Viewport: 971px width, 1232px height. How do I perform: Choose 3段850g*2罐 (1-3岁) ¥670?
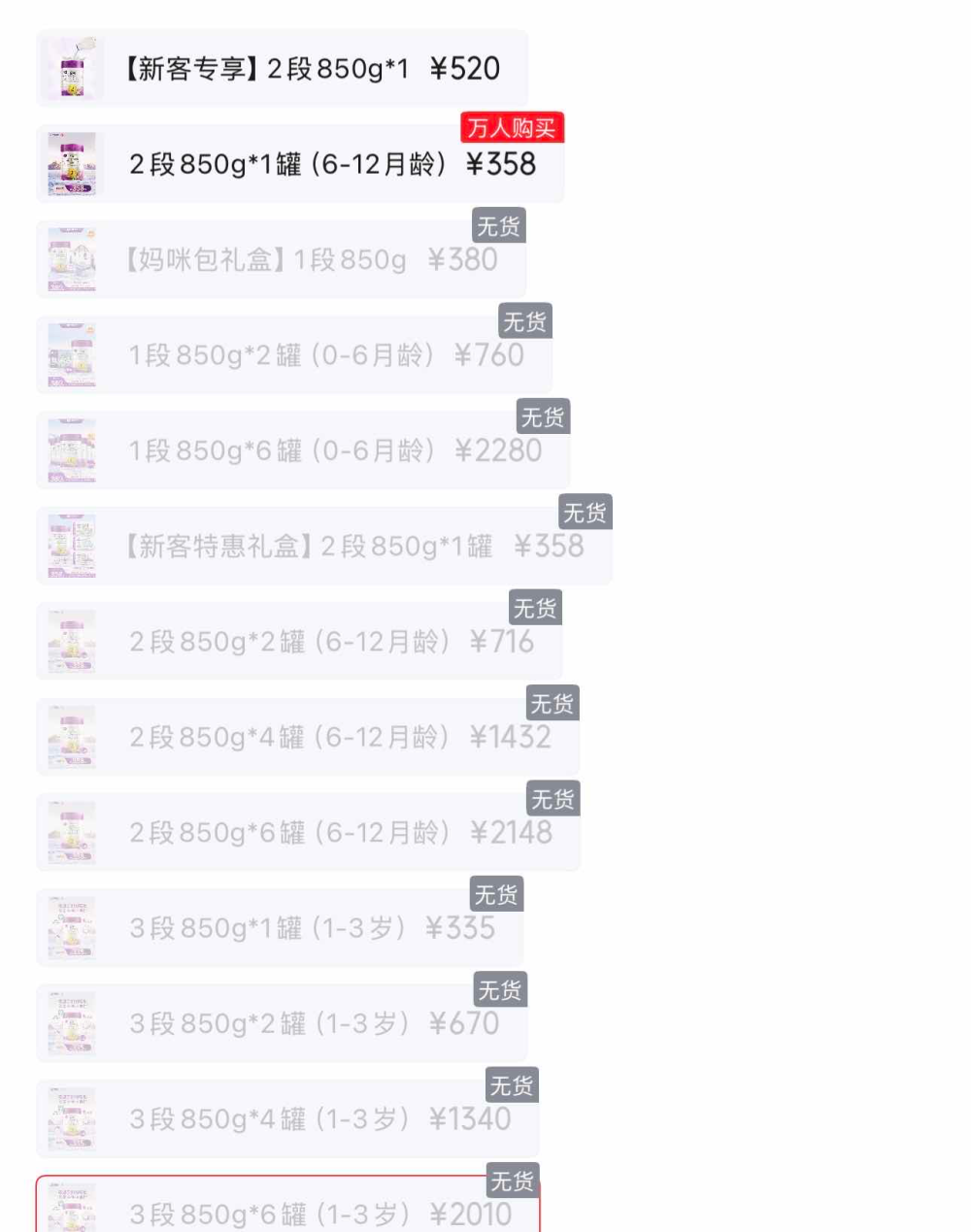click(x=282, y=1023)
